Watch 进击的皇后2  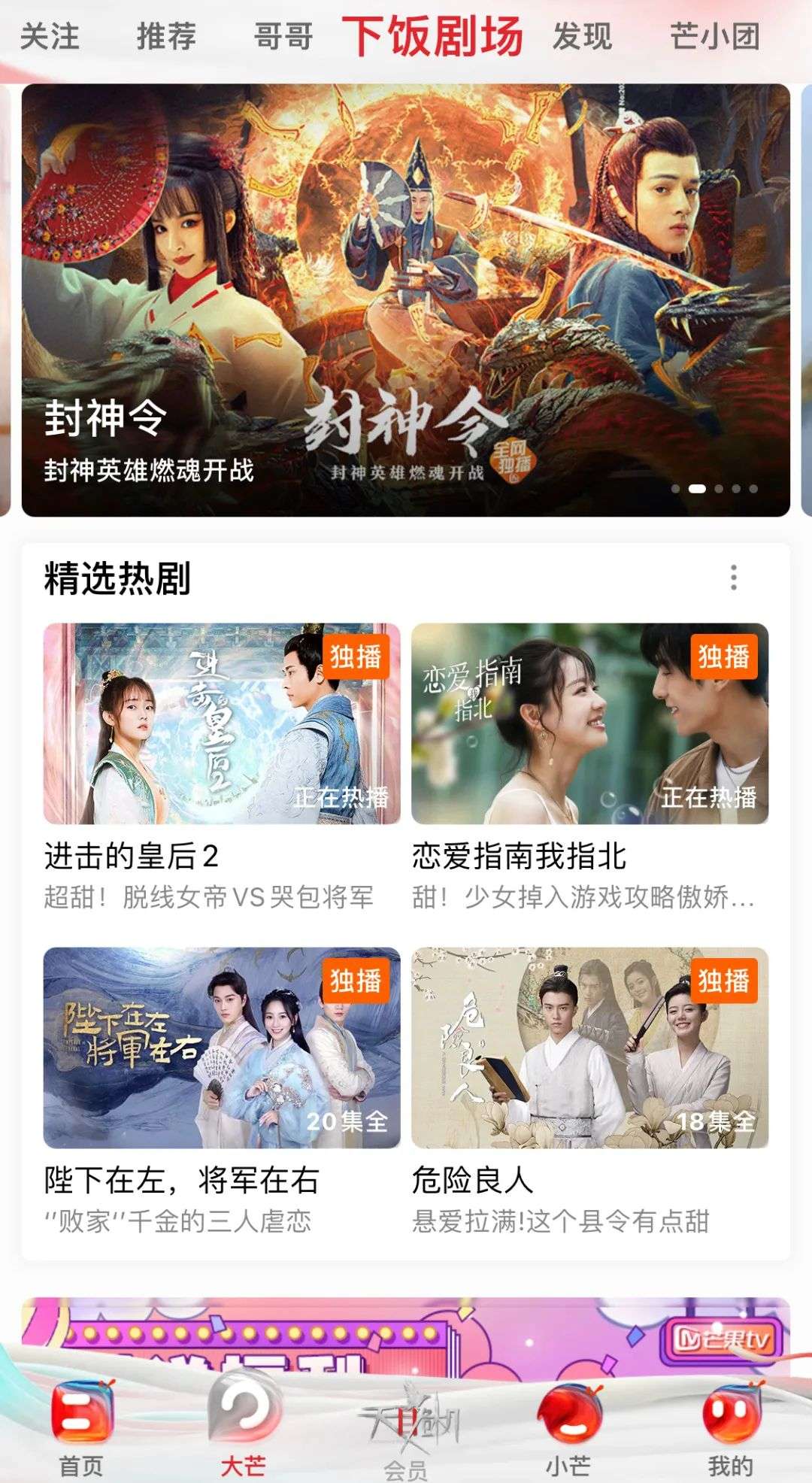222,723
